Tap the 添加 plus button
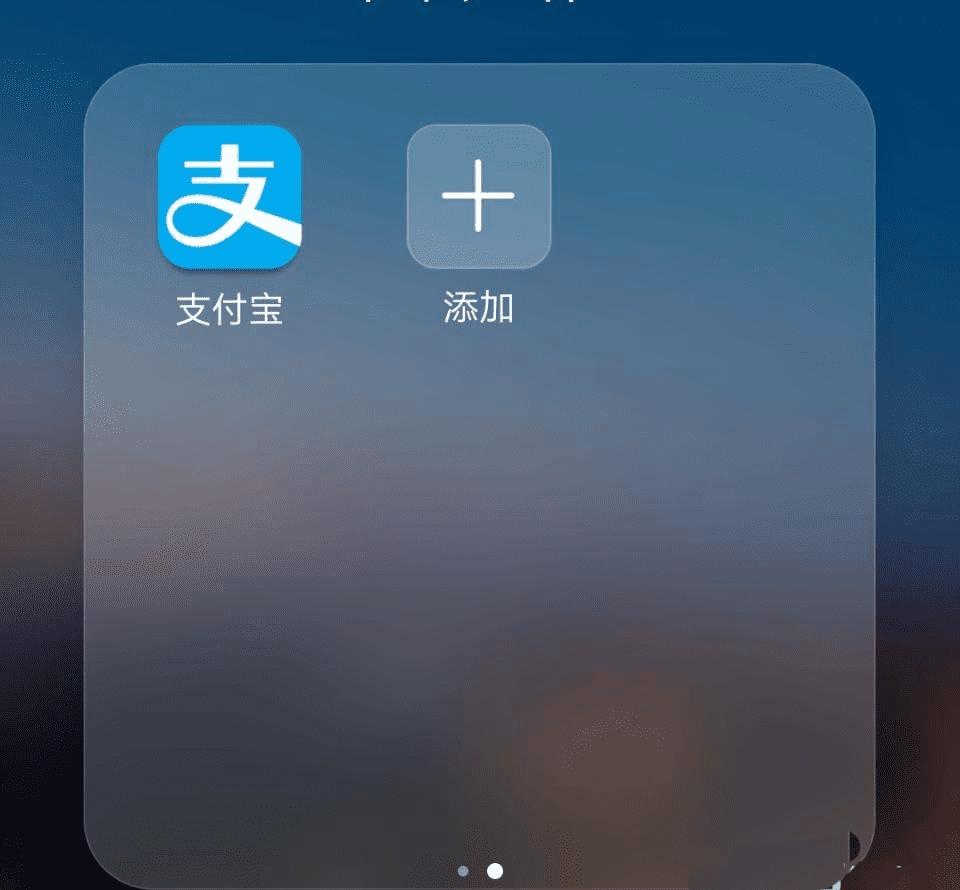Image resolution: width=960 pixels, height=890 pixels. [x=478, y=197]
